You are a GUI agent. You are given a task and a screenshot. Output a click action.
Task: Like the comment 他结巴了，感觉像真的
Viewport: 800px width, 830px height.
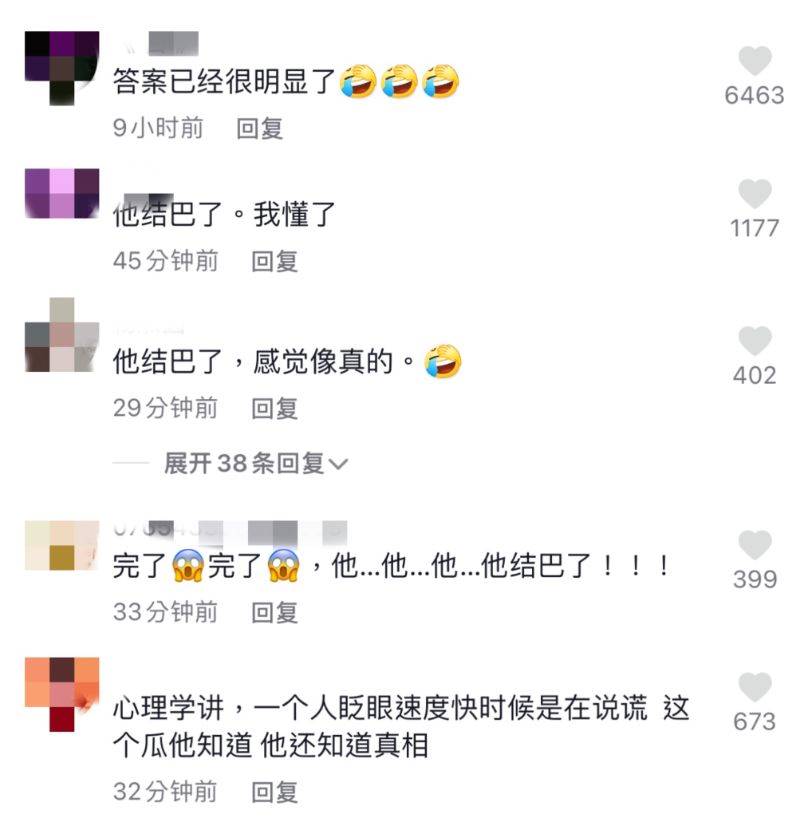tap(754, 341)
